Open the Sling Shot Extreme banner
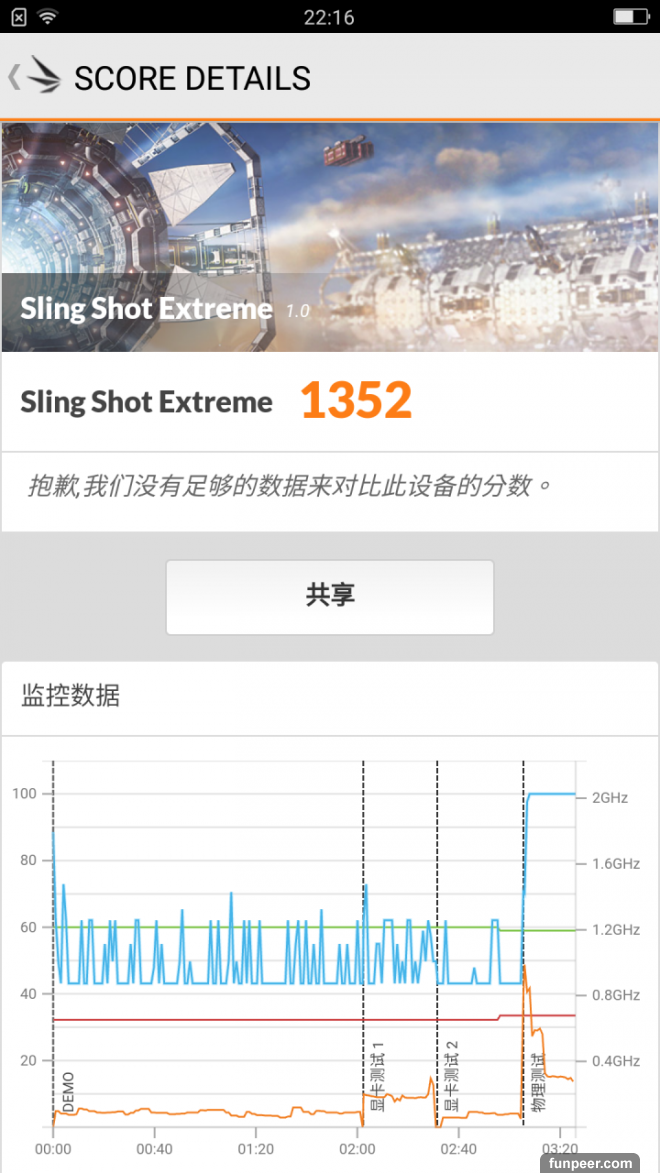This screenshot has width=660, height=1173. 330,237
